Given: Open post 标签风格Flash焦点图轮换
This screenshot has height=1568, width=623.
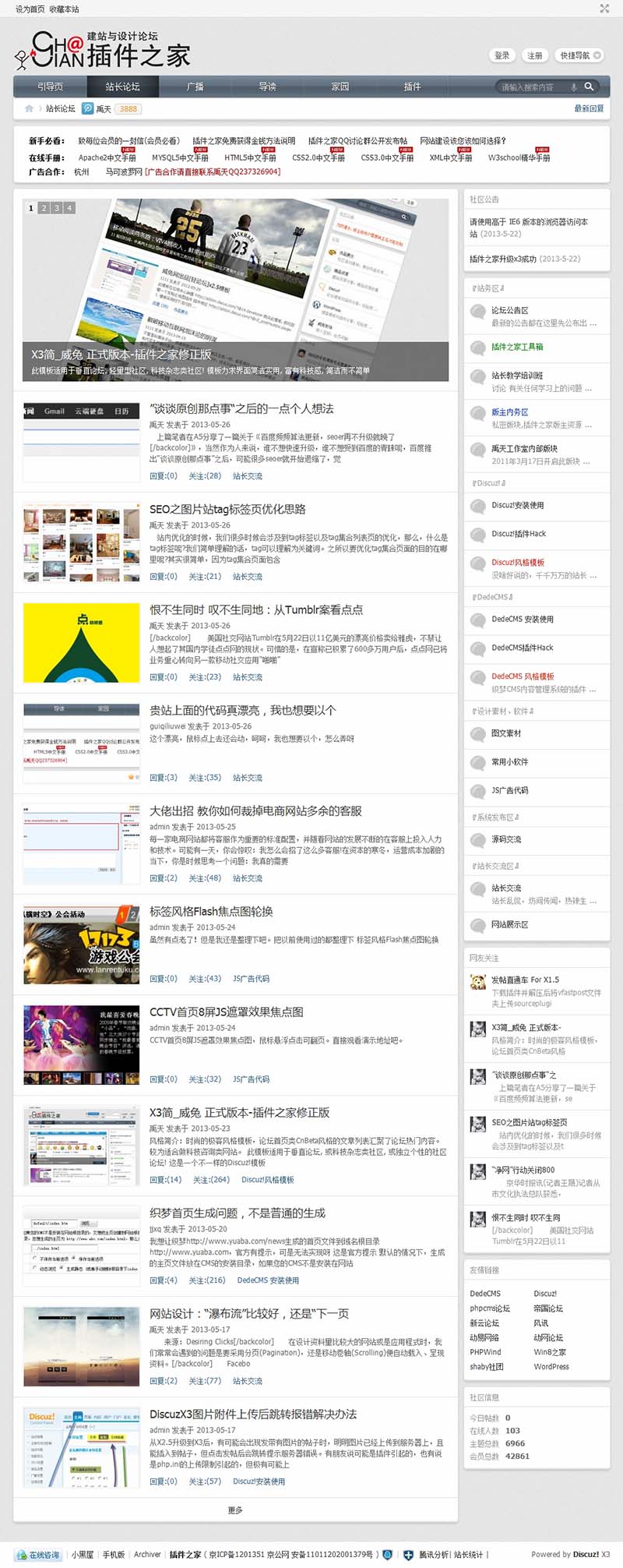Looking at the screenshot, I should tap(211, 911).
